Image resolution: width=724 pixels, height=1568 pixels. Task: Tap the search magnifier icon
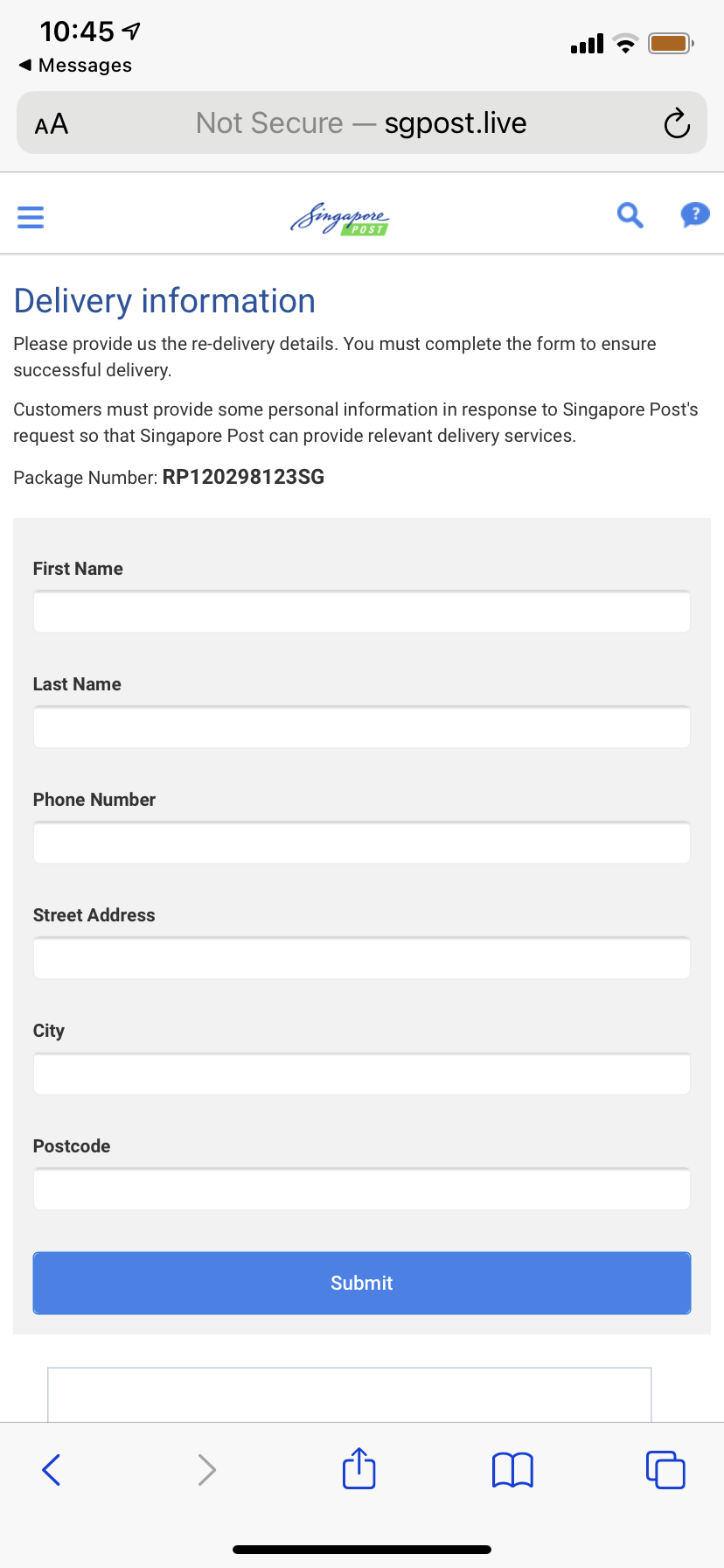pos(630,214)
